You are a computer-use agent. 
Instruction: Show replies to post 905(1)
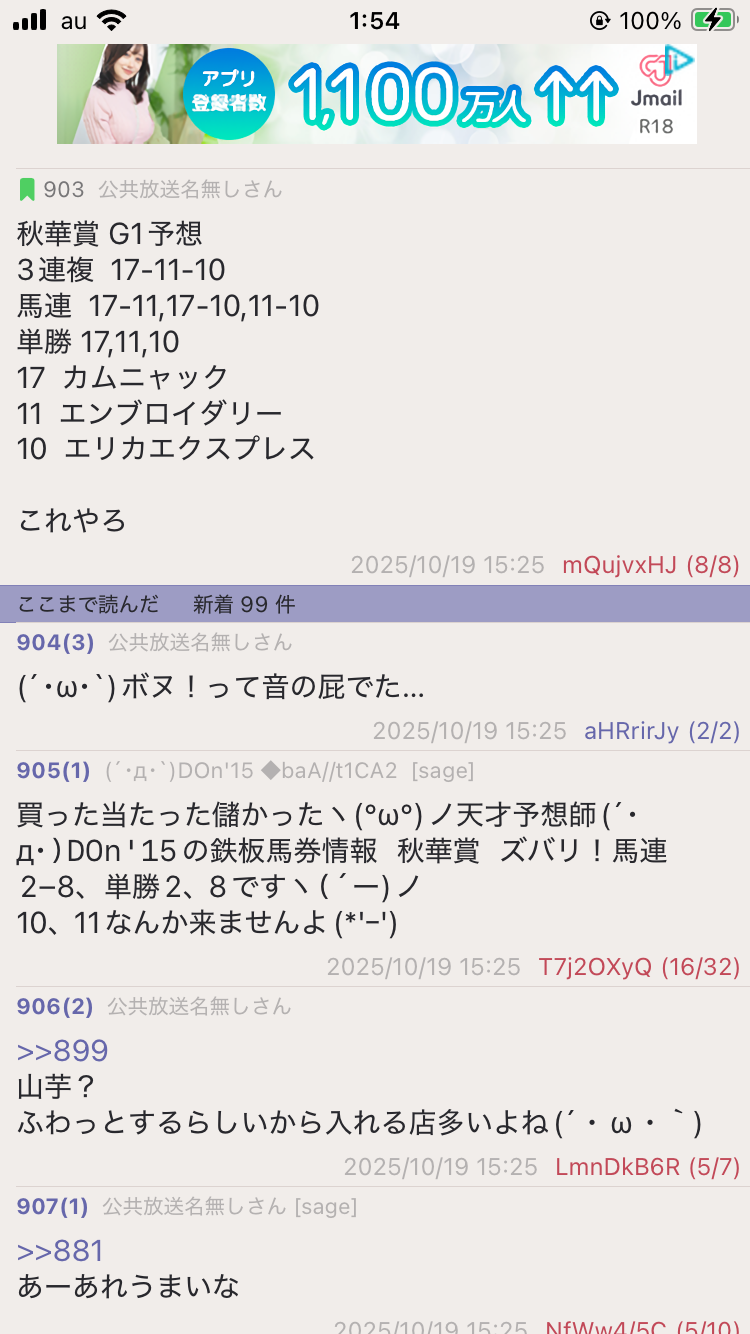coord(53,771)
